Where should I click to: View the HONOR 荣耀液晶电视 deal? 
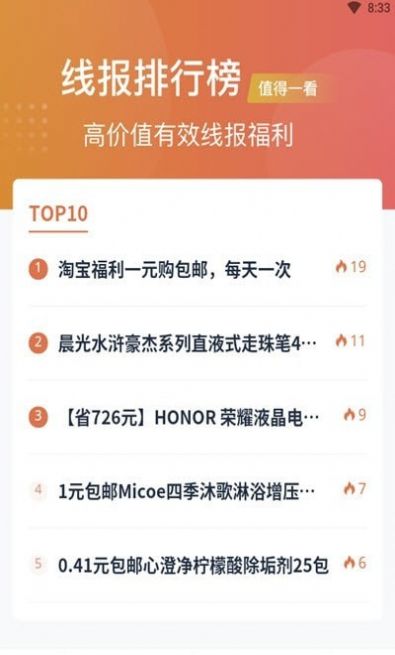pos(198,417)
